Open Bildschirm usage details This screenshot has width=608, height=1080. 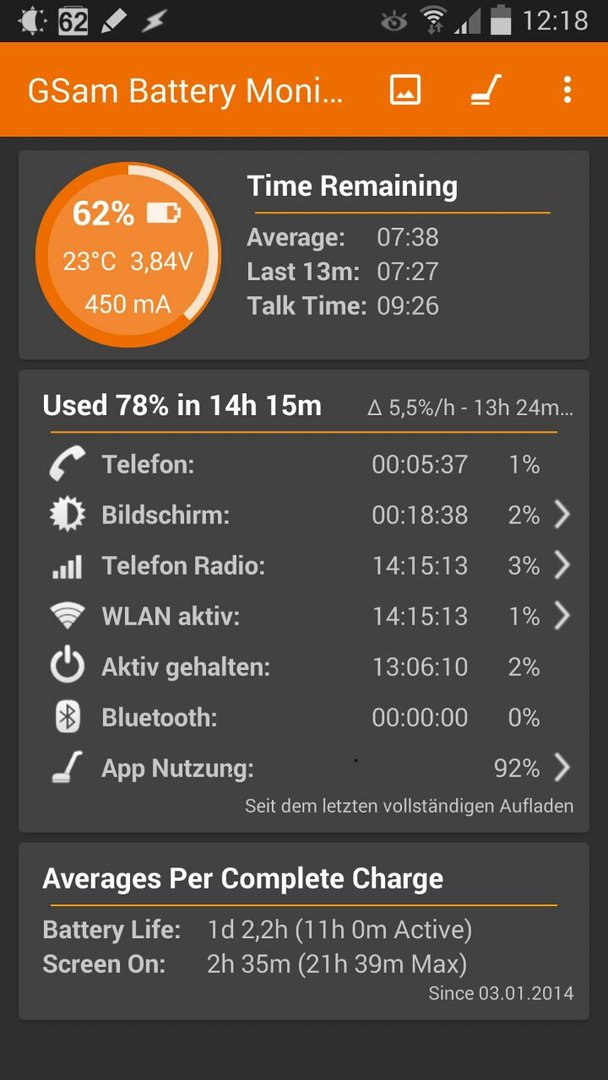[x=306, y=515]
